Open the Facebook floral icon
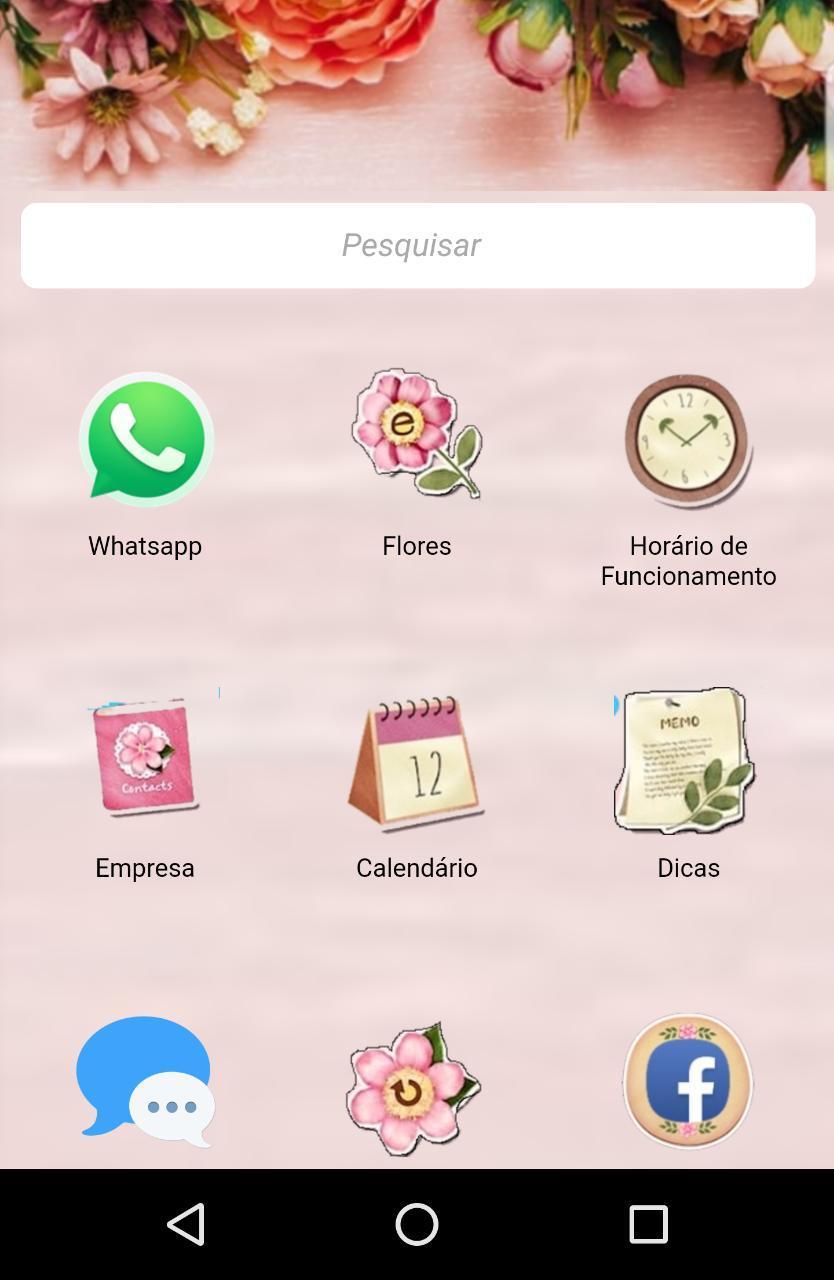834x1280 pixels. click(687, 1085)
